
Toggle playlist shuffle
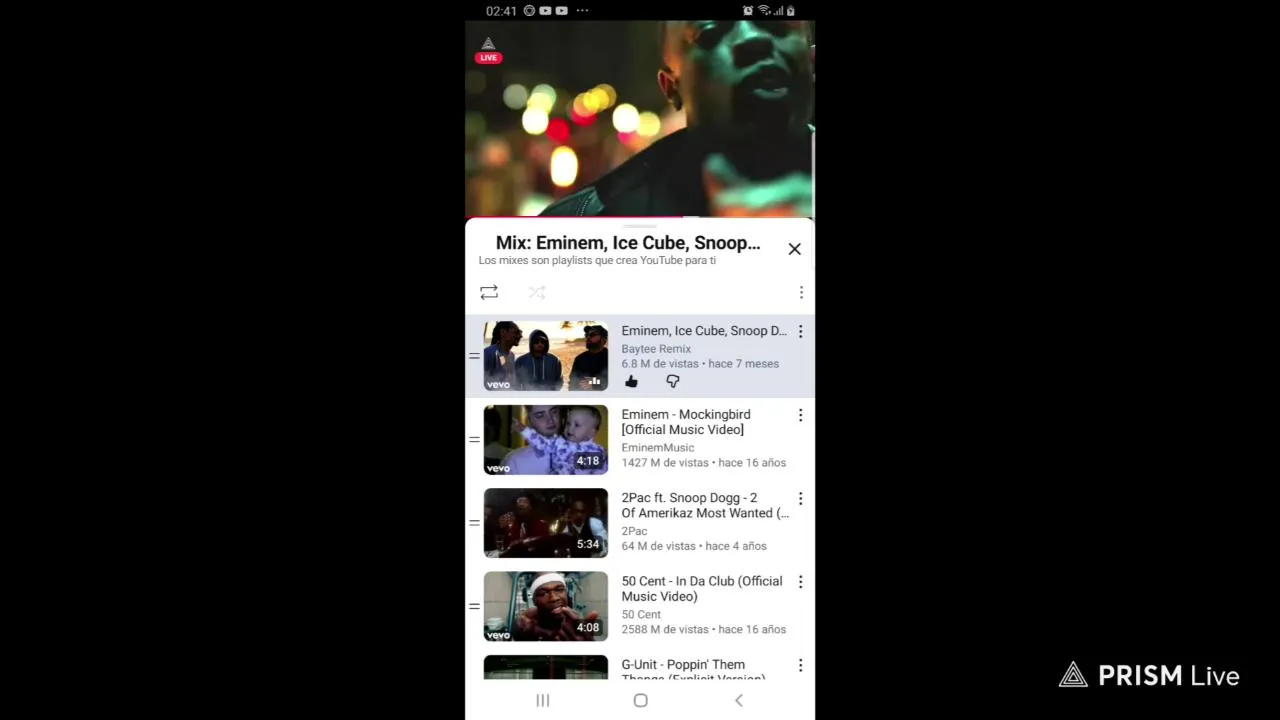tap(537, 292)
